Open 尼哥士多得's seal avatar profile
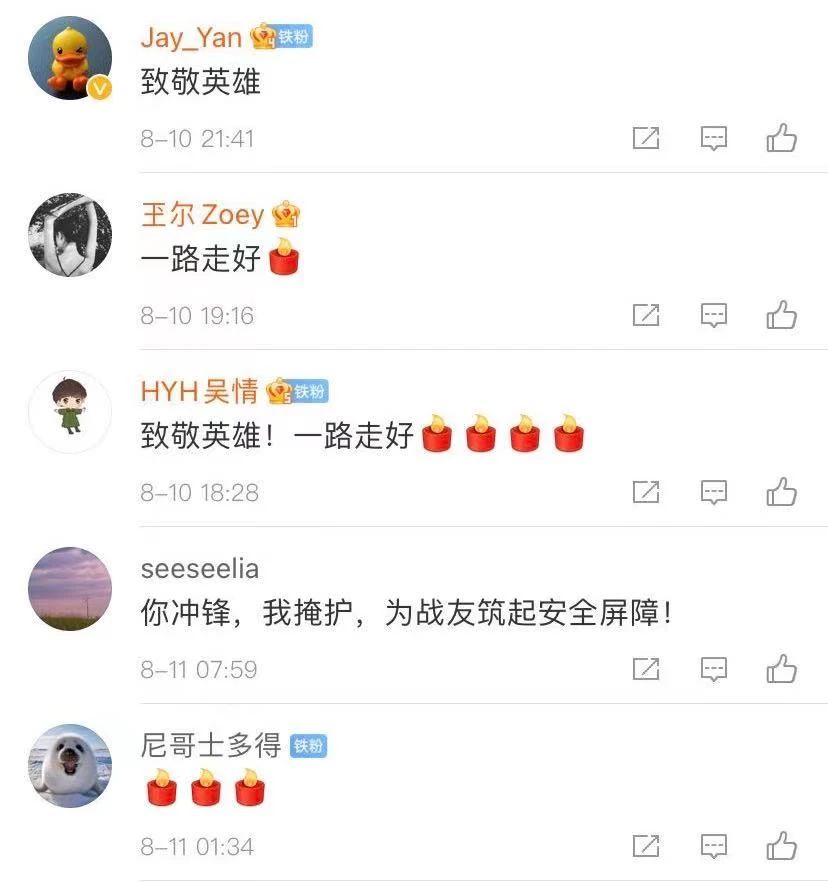Image resolution: width=828 pixels, height=883 pixels. click(69, 766)
